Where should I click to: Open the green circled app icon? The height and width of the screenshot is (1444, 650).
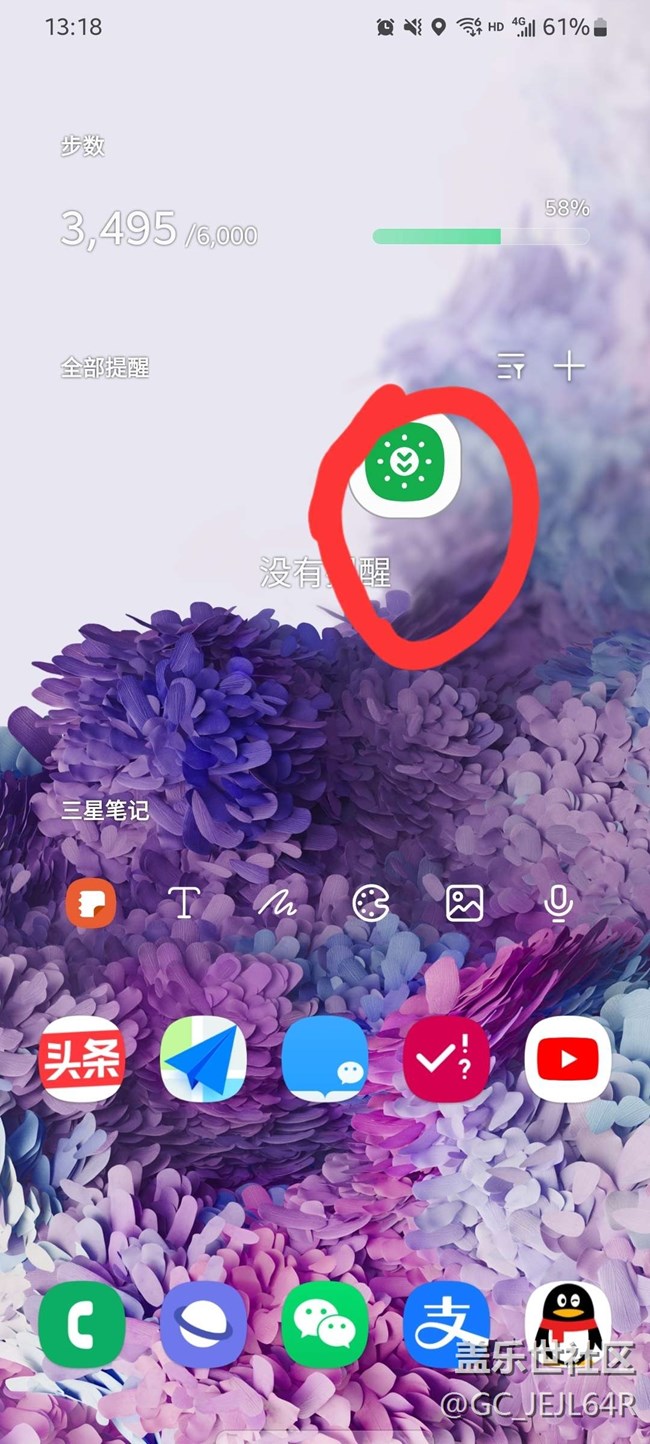click(x=405, y=462)
